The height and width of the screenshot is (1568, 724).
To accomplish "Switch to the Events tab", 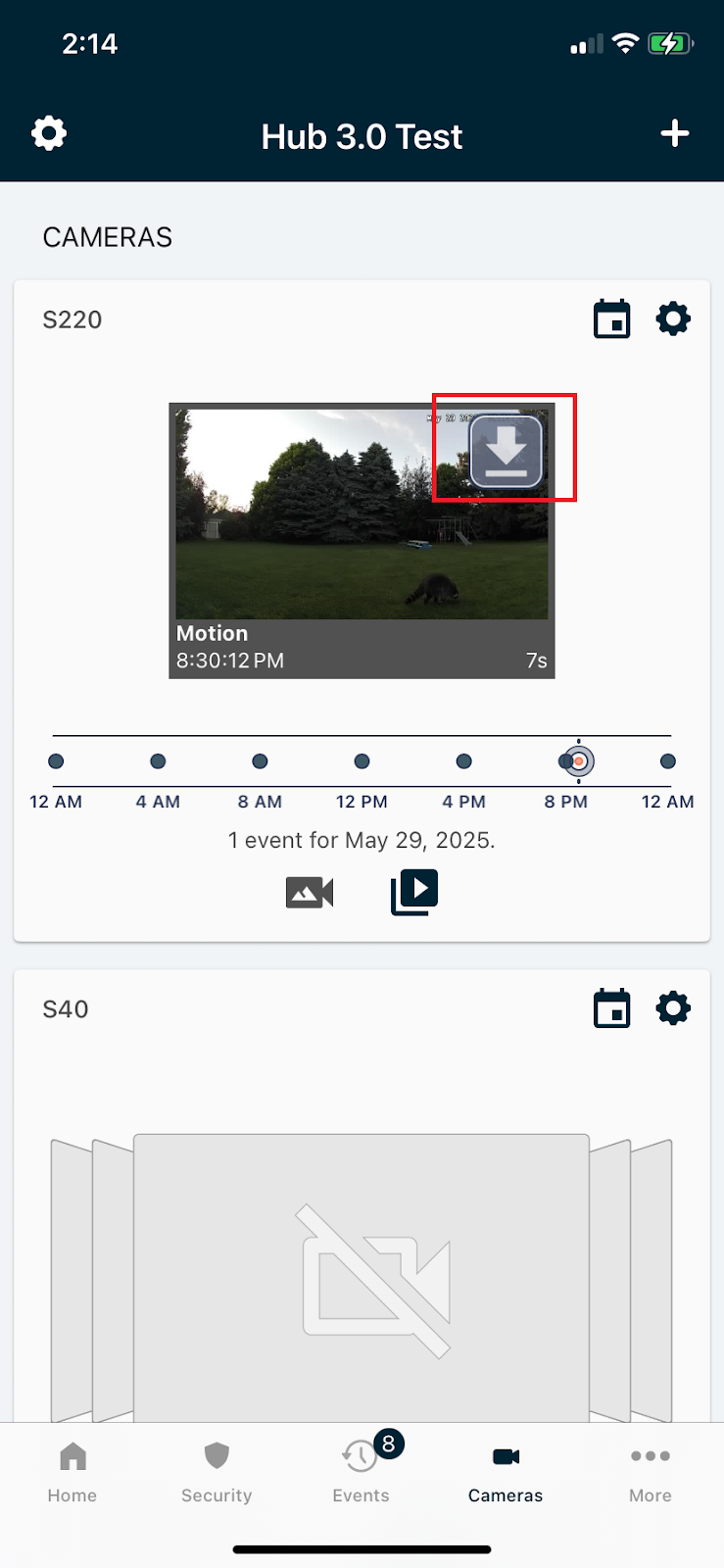I will tap(361, 1472).
